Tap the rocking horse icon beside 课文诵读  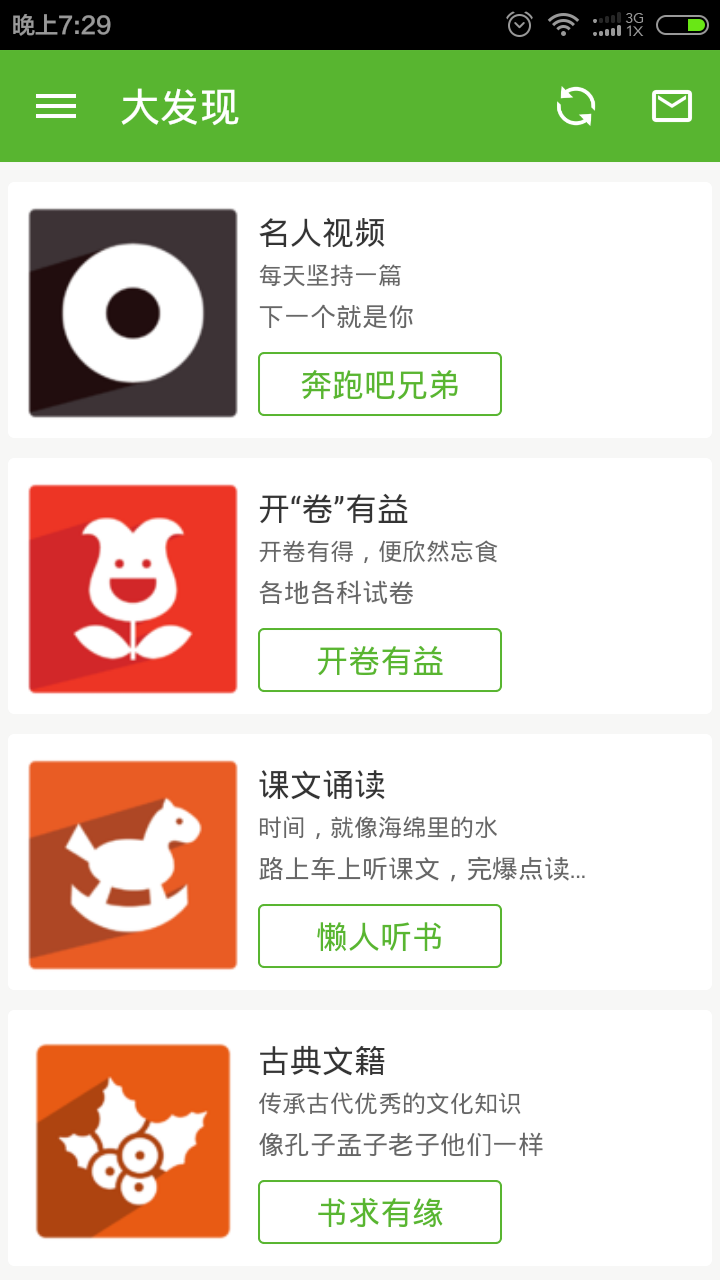[x=131, y=863]
